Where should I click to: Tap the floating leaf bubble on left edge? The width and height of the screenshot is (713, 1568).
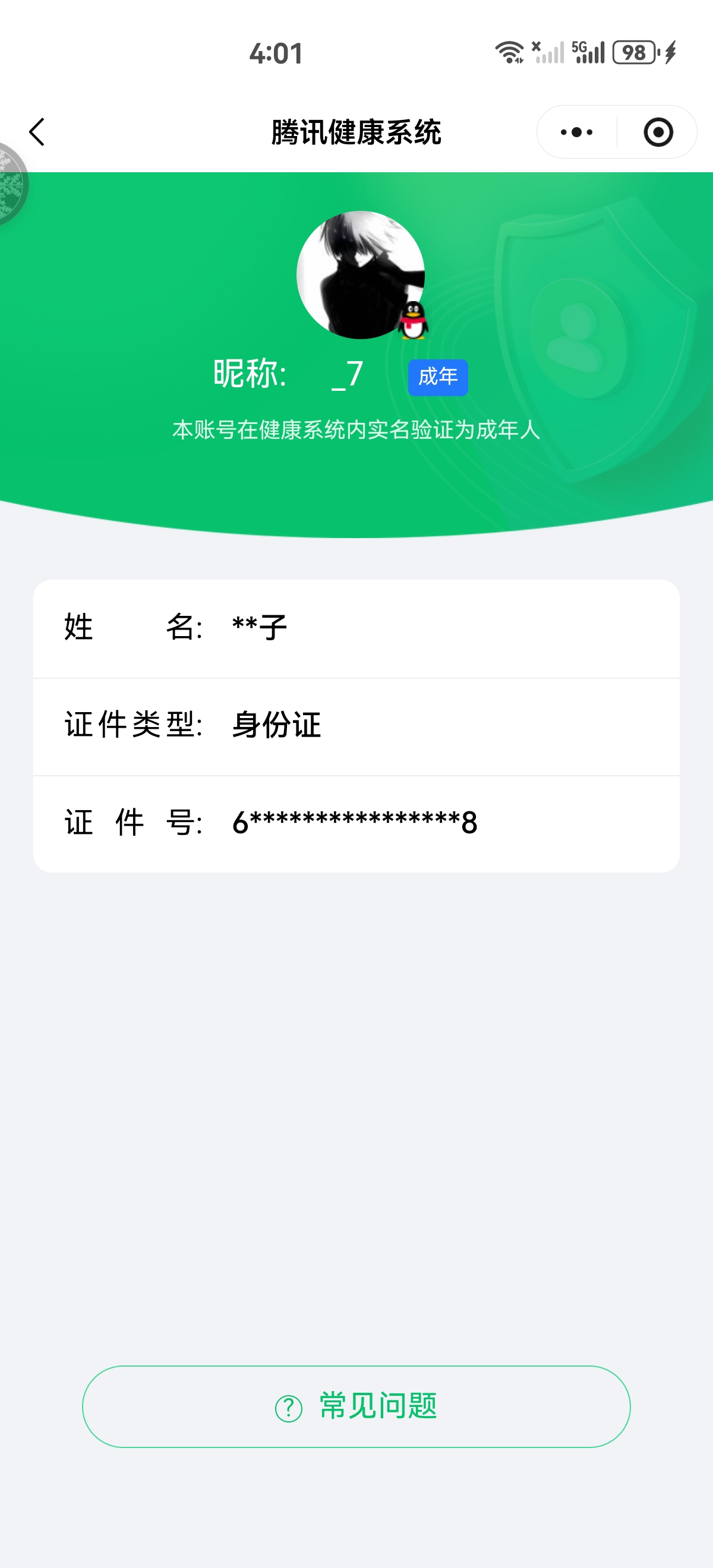(10, 185)
